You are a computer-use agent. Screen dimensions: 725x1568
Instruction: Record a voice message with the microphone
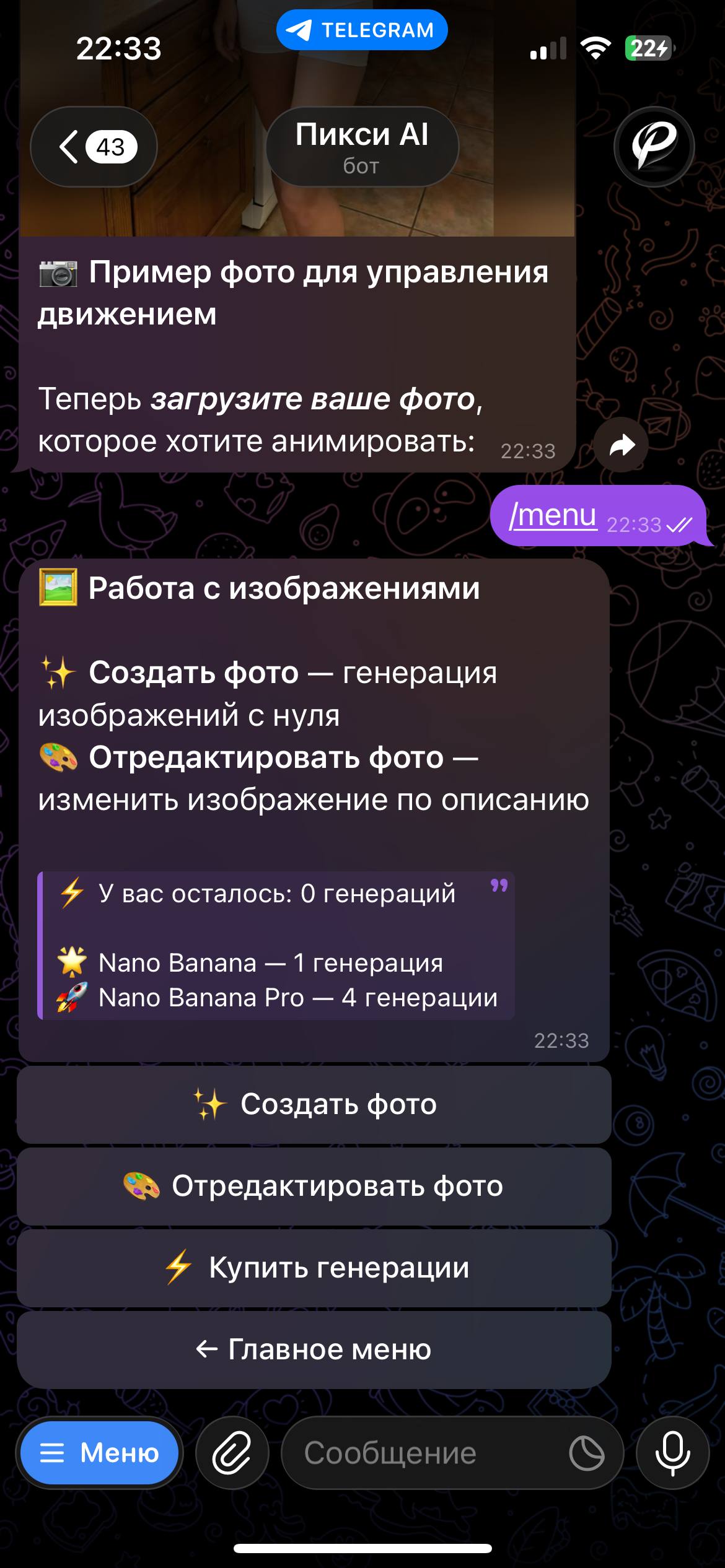(x=672, y=1453)
